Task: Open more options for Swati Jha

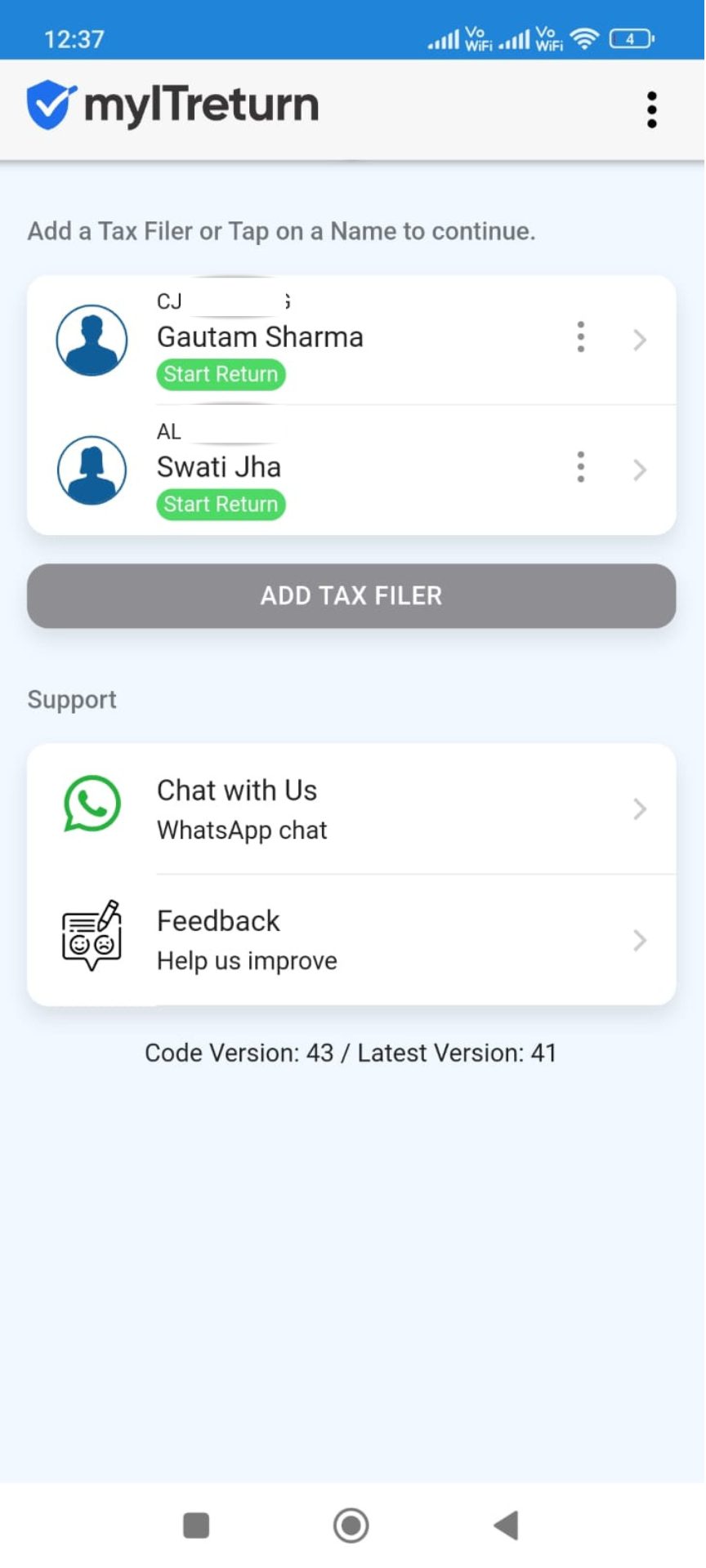Action: pos(581,467)
